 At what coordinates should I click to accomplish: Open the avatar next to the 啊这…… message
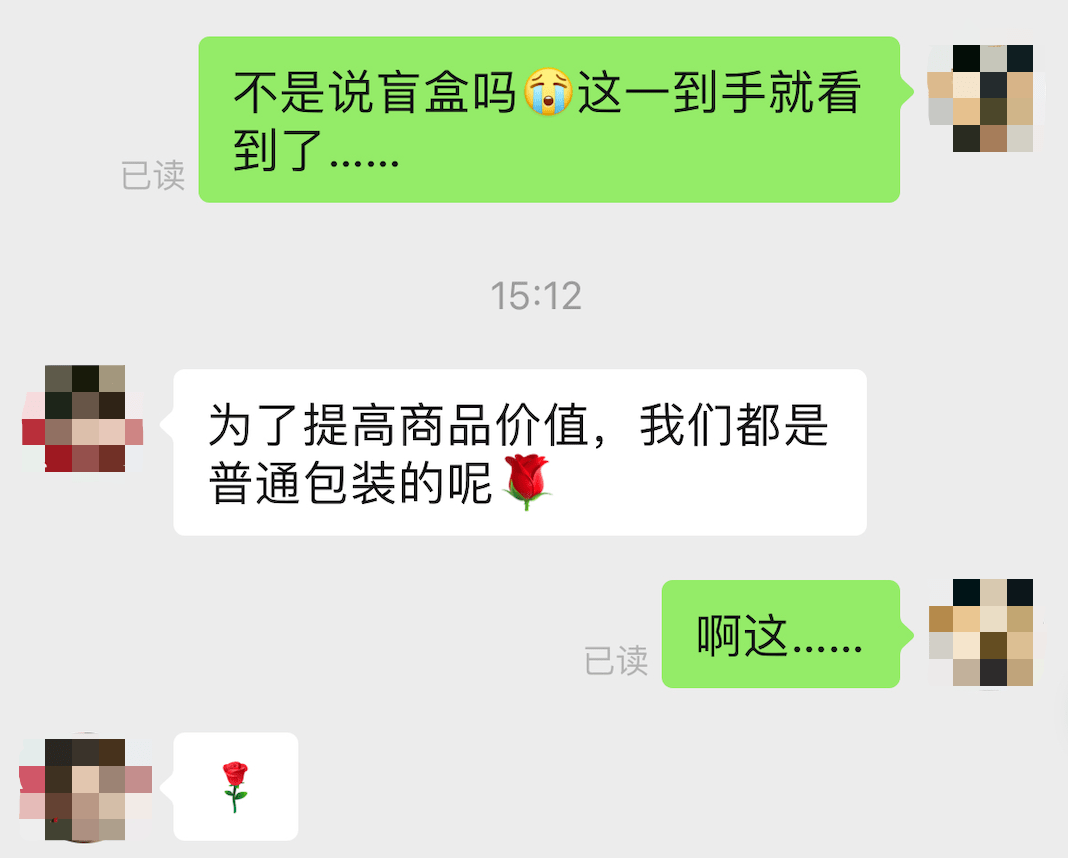coord(980,632)
